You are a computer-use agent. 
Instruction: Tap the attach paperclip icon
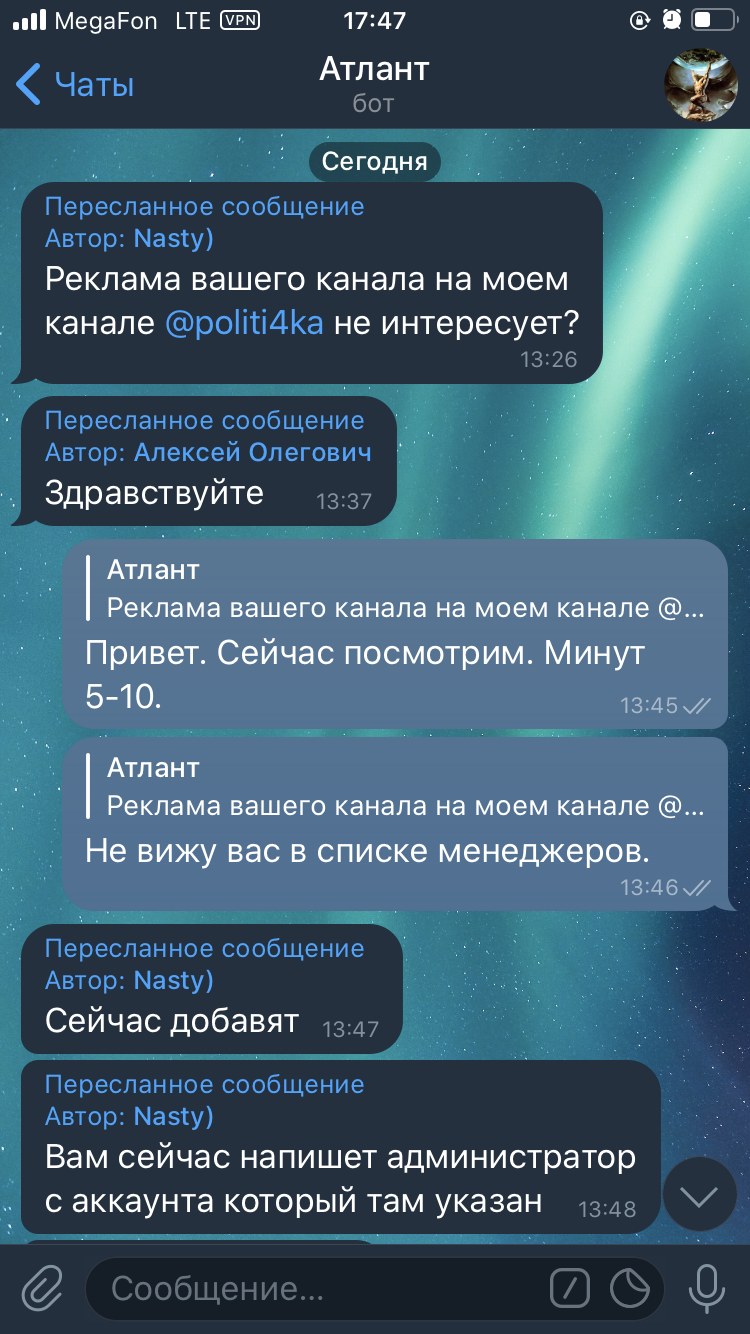[x=42, y=1288]
